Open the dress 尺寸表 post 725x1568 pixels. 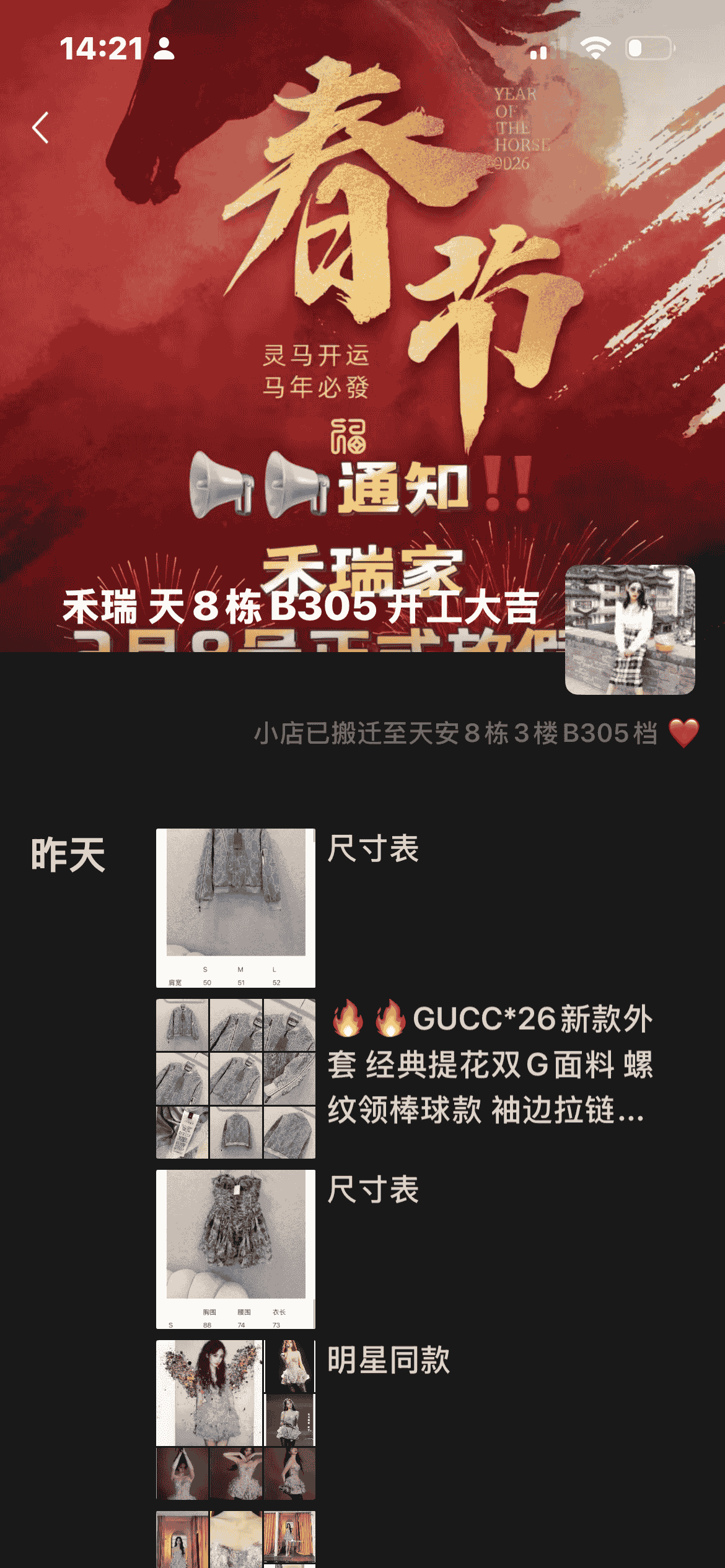tap(235, 1249)
